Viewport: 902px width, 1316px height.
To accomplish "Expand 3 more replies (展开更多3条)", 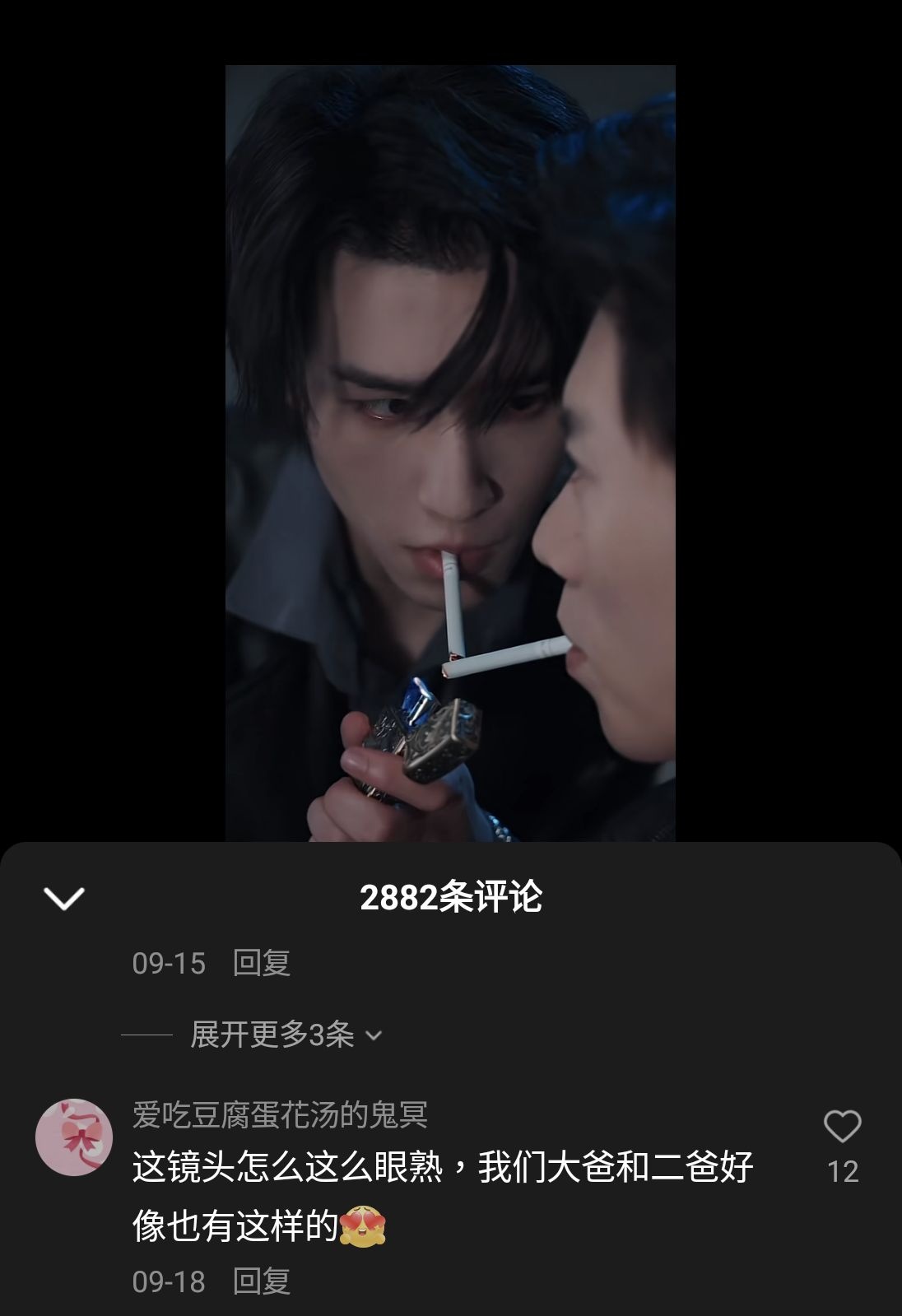I will 285,1035.
